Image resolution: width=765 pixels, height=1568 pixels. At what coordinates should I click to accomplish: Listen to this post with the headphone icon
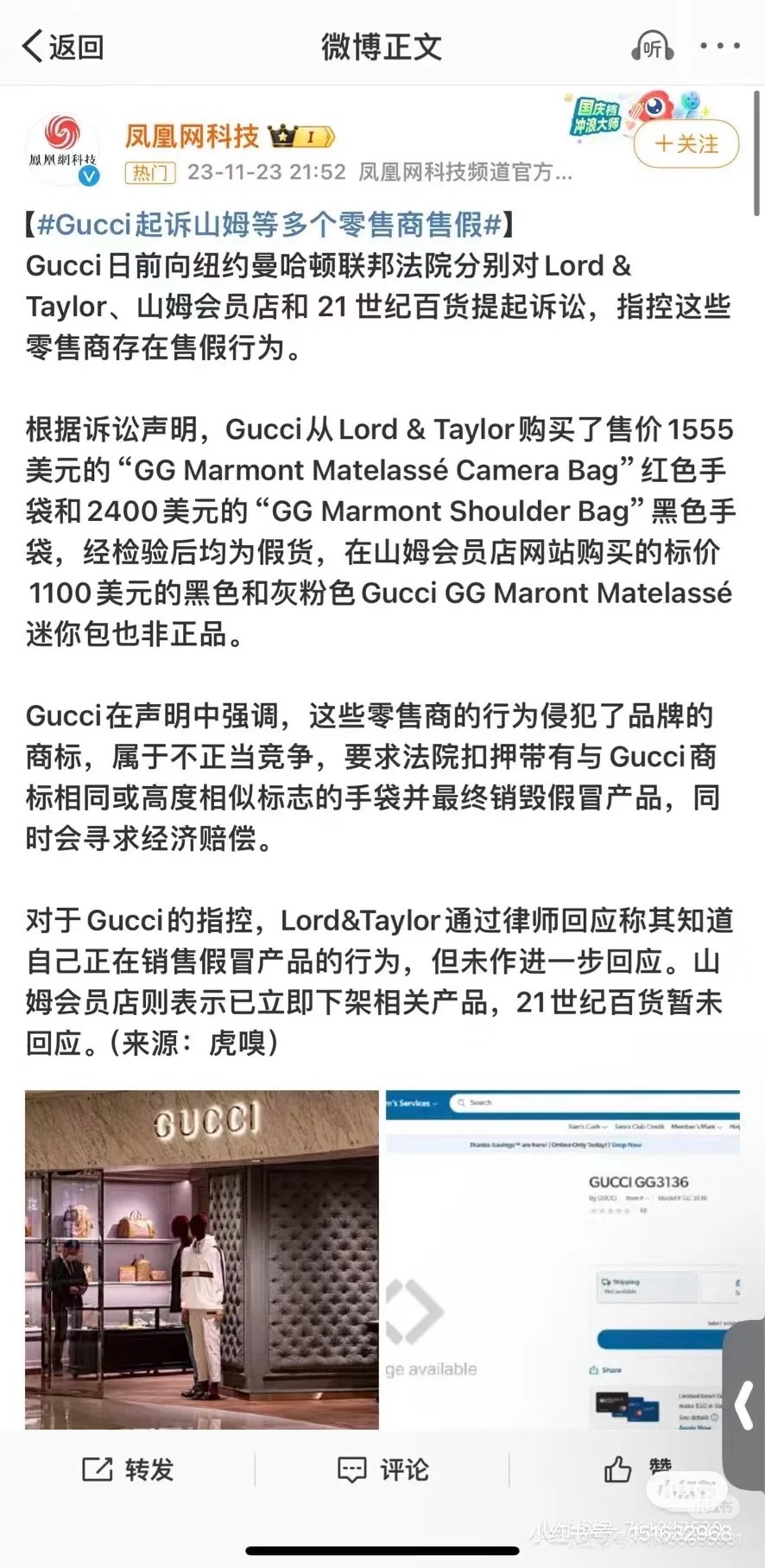[x=652, y=47]
